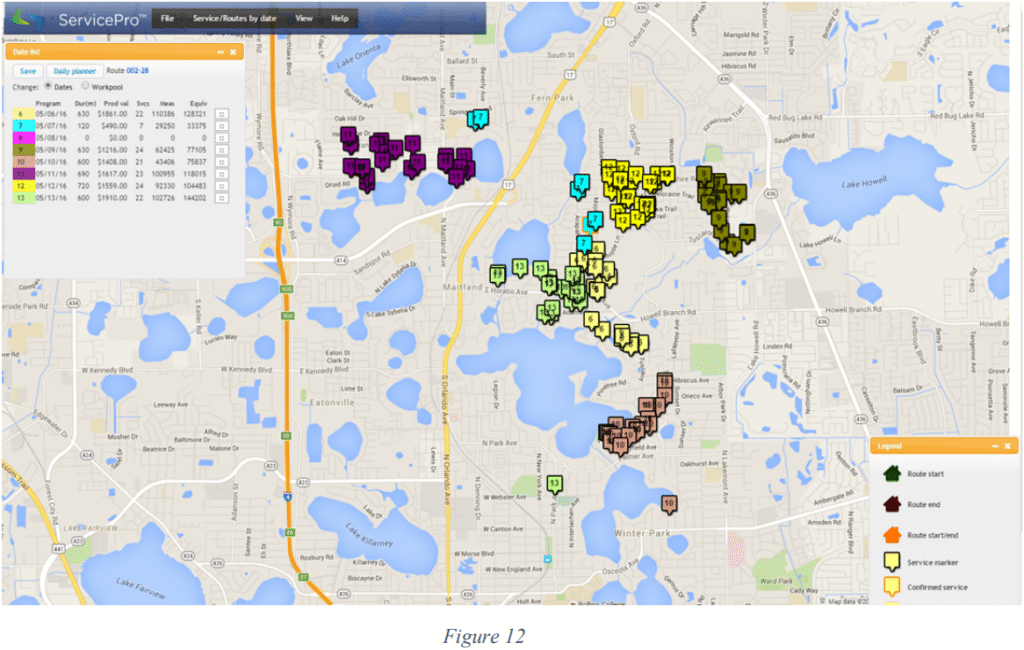Minimize the Legend panel
The width and height of the screenshot is (1024, 650).
(992, 446)
